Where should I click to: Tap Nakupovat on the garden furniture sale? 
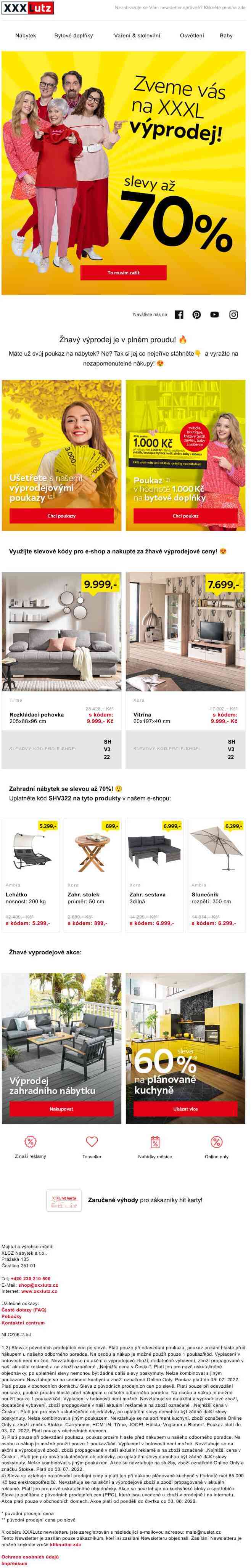pyautogui.click(x=61, y=1108)
